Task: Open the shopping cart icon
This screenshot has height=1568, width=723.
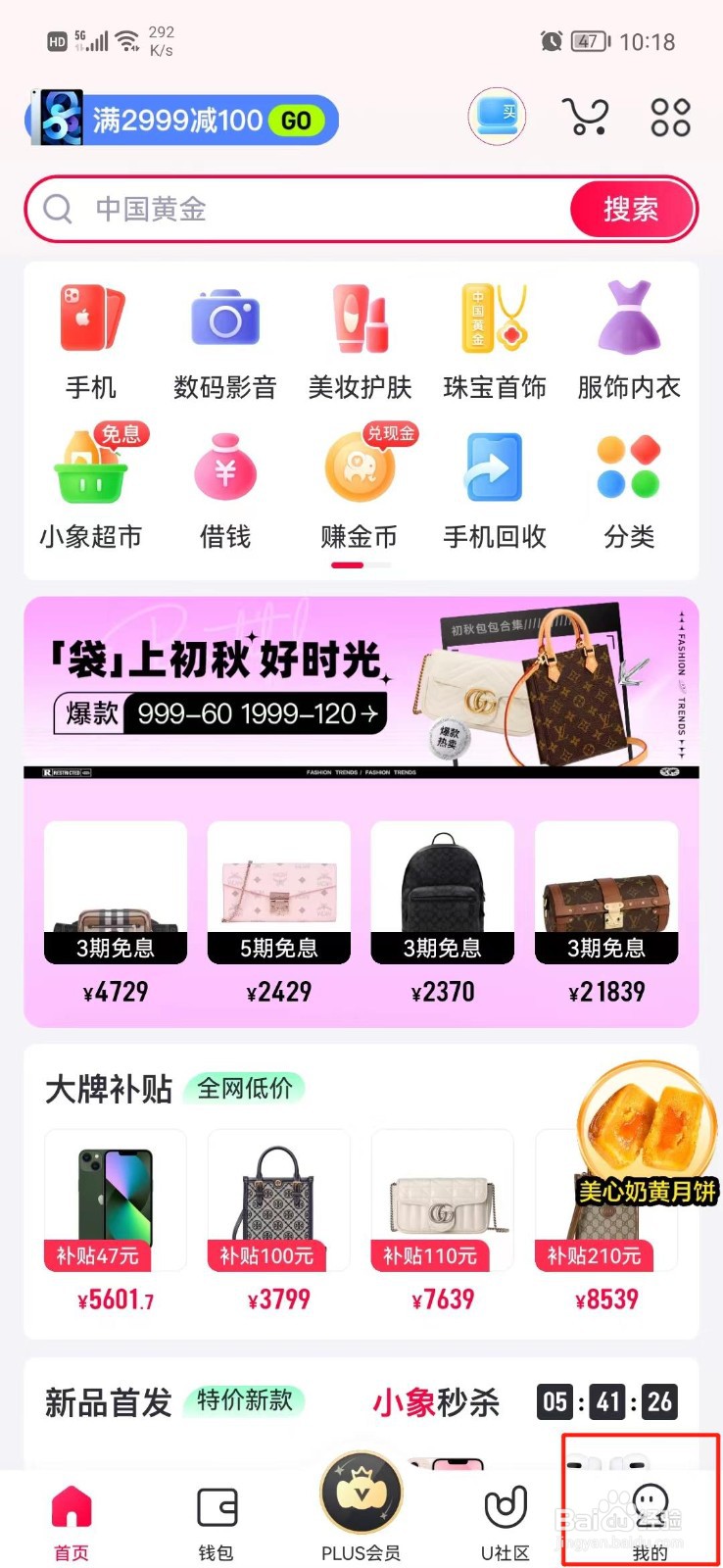Action: [586, 116]
